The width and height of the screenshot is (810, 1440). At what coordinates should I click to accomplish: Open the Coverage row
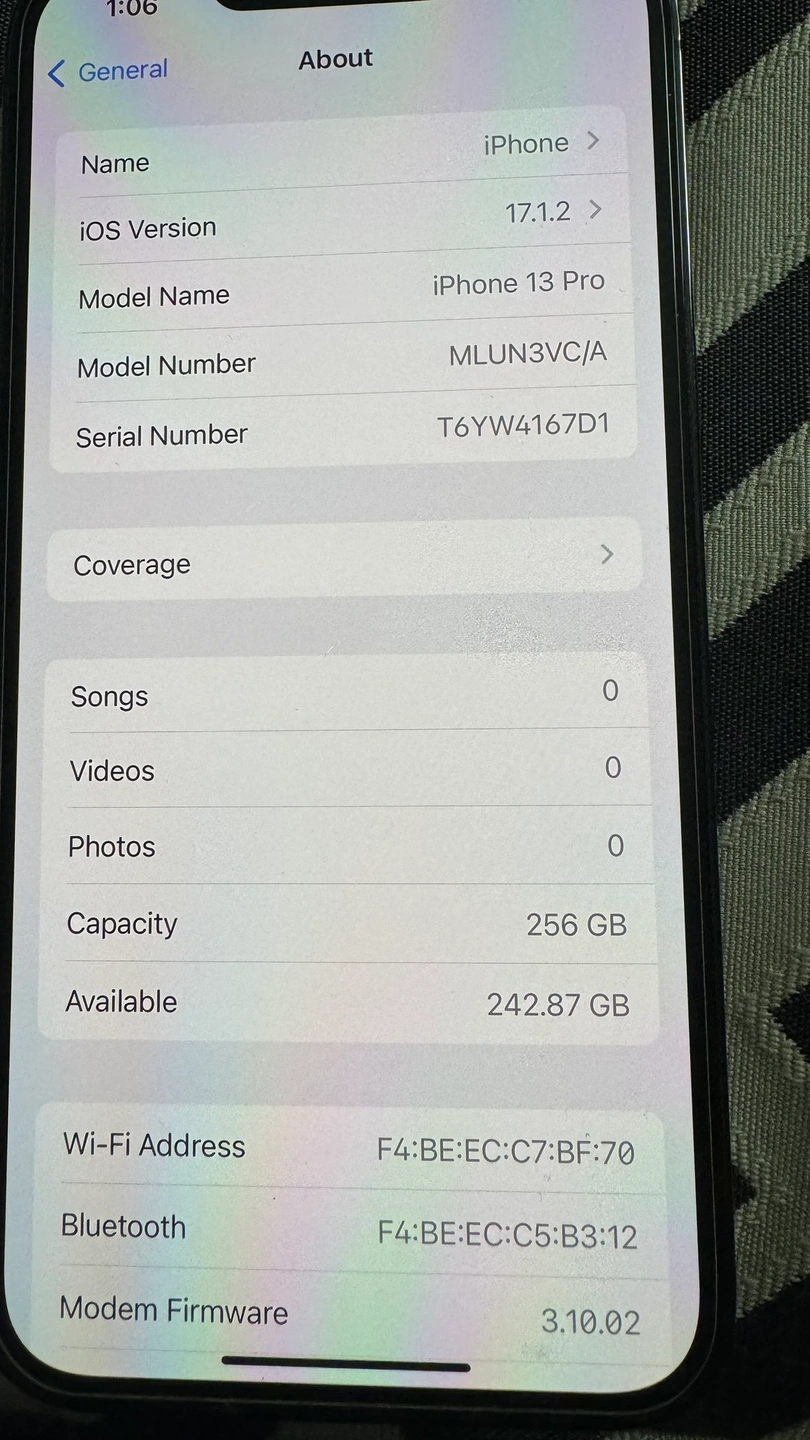click(x=342, y=561)
